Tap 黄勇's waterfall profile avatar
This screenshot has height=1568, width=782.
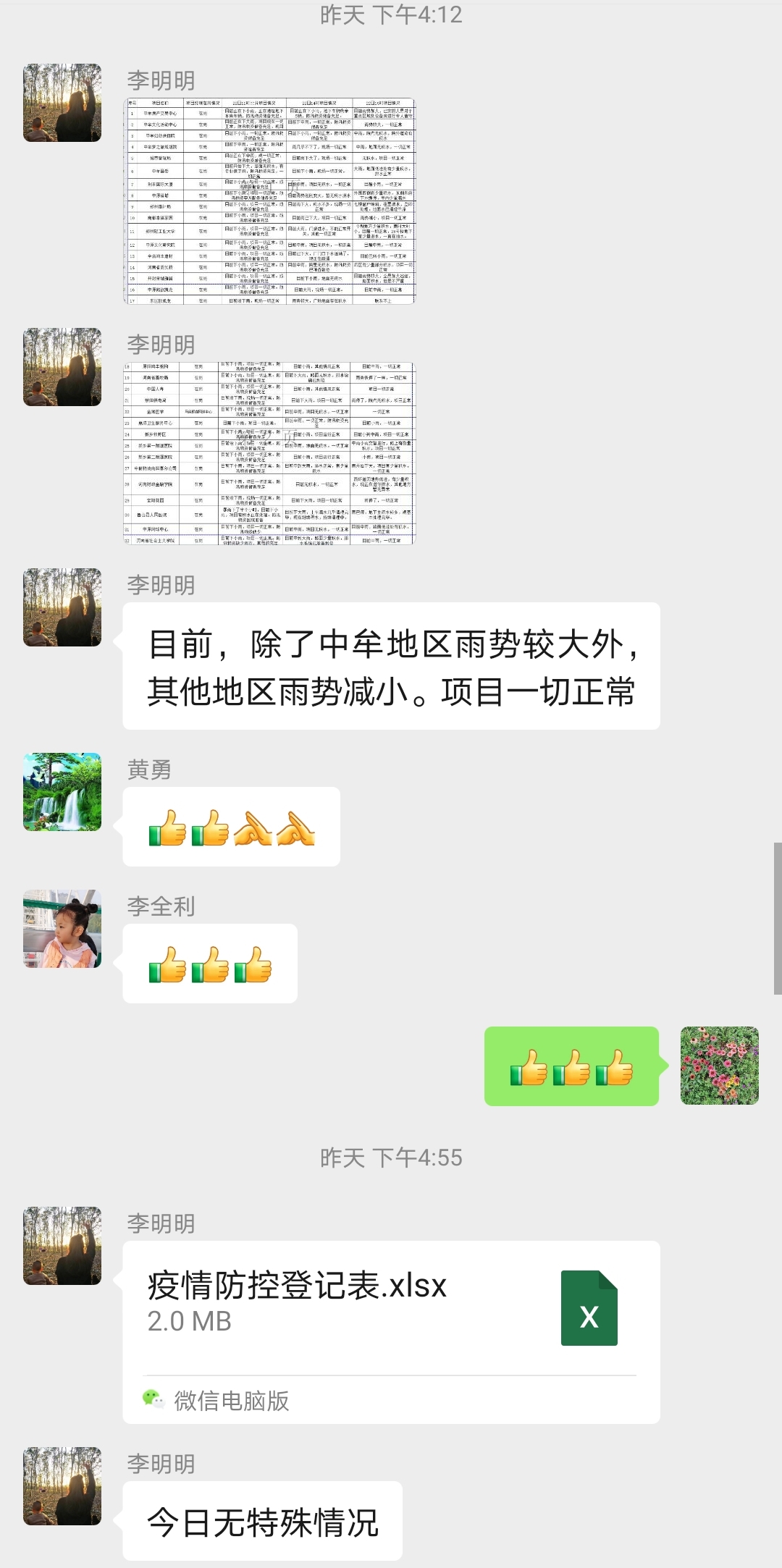62,791
